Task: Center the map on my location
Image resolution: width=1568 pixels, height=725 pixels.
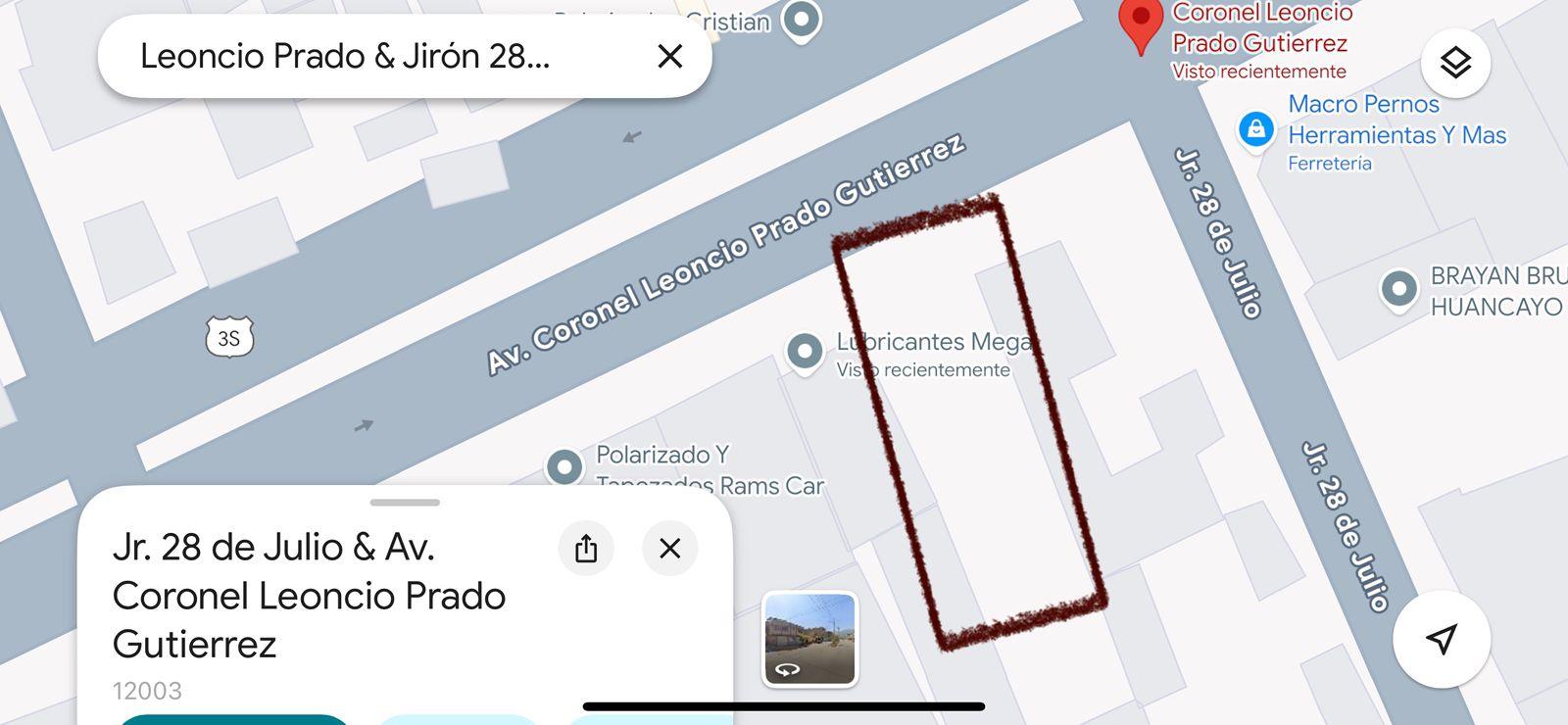Action: 1441,639
